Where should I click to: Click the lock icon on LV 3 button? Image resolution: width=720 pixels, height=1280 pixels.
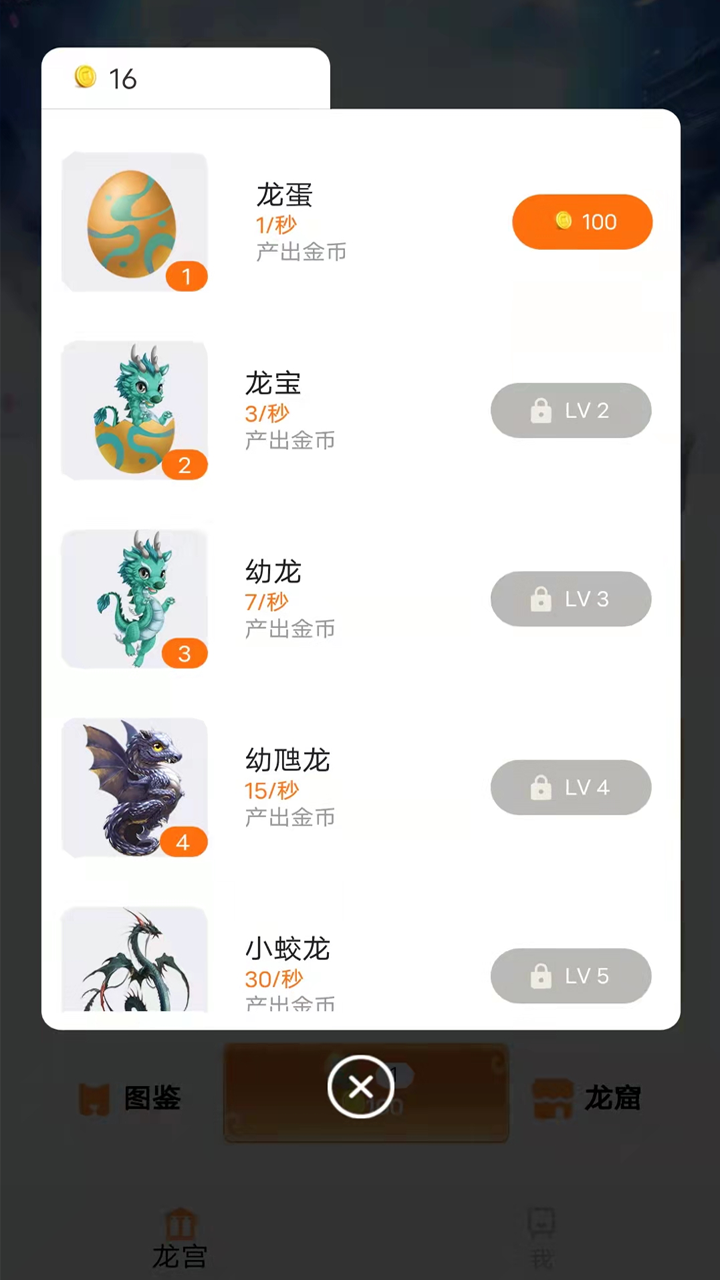[x=540, y=599]
